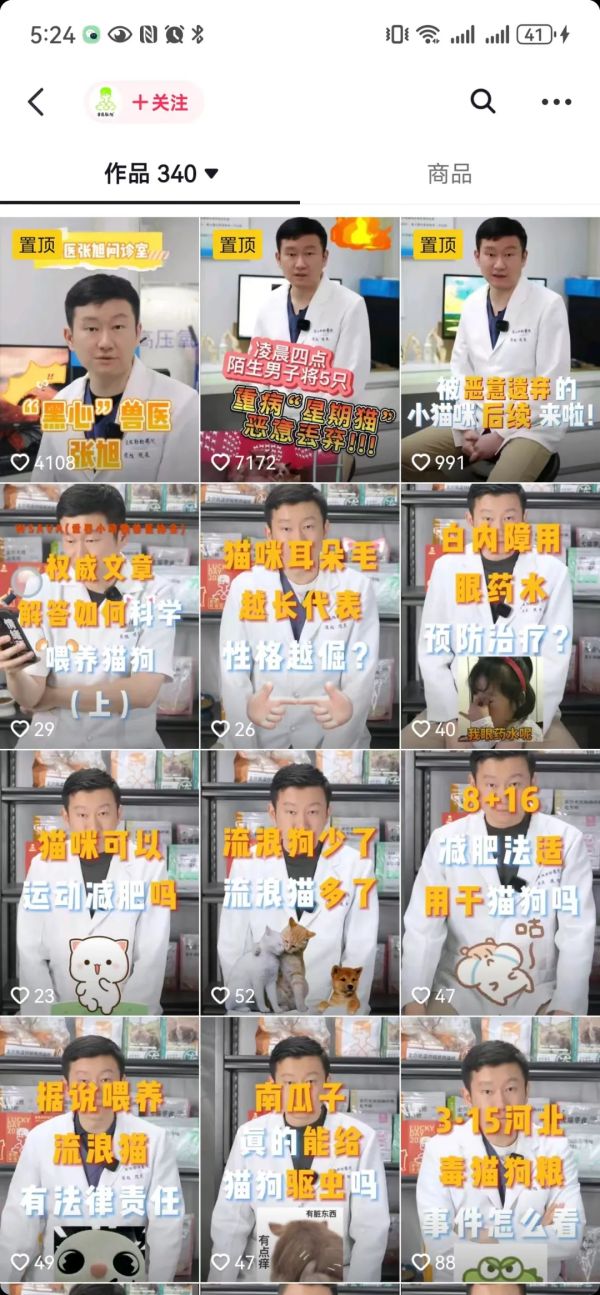Viewport: 600px width, 1295px height.
Task: Go back using the top-left arrow
Action: (x=36, y=101)
